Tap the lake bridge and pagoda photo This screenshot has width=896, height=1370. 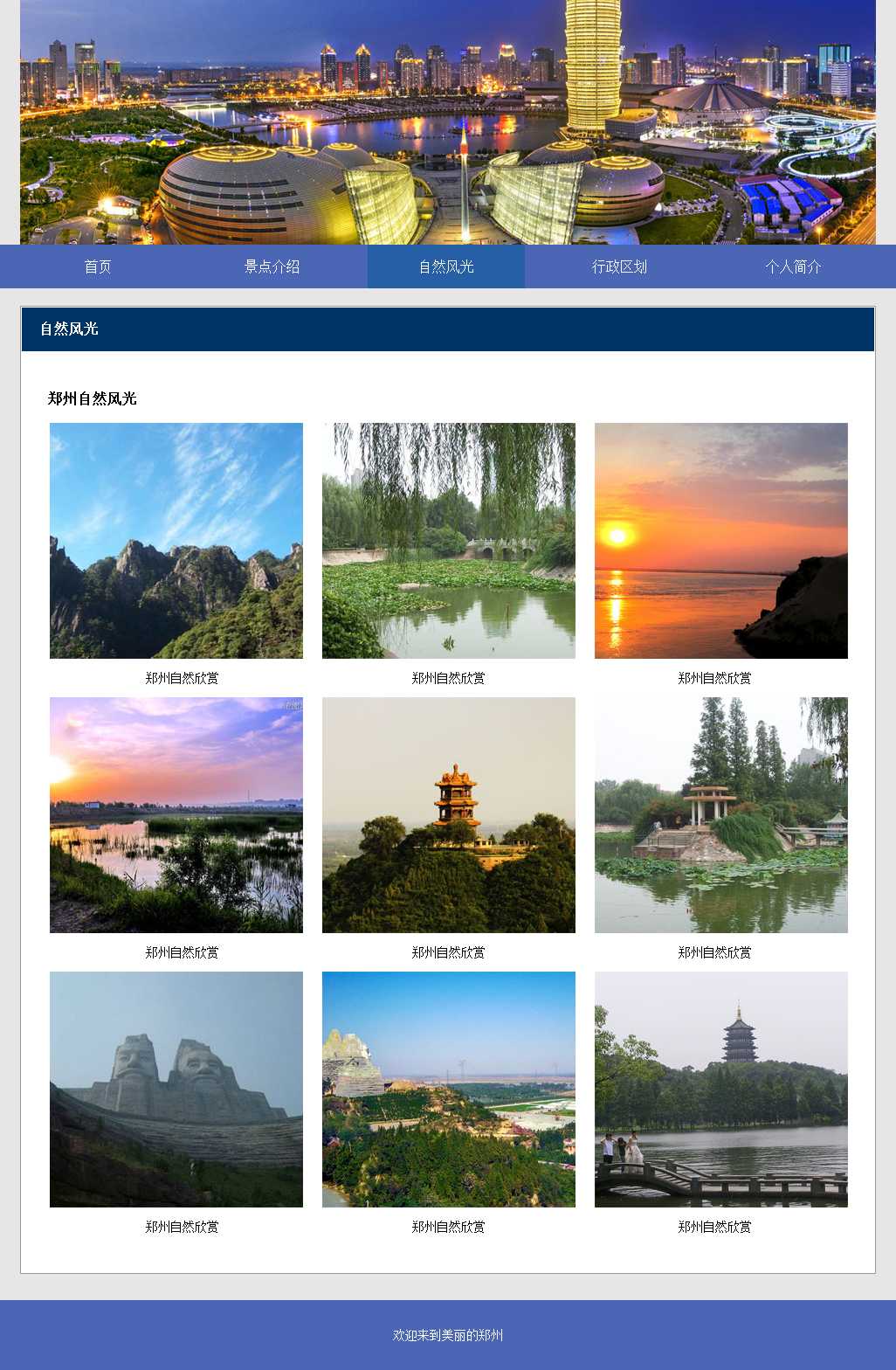[721, 1090]
